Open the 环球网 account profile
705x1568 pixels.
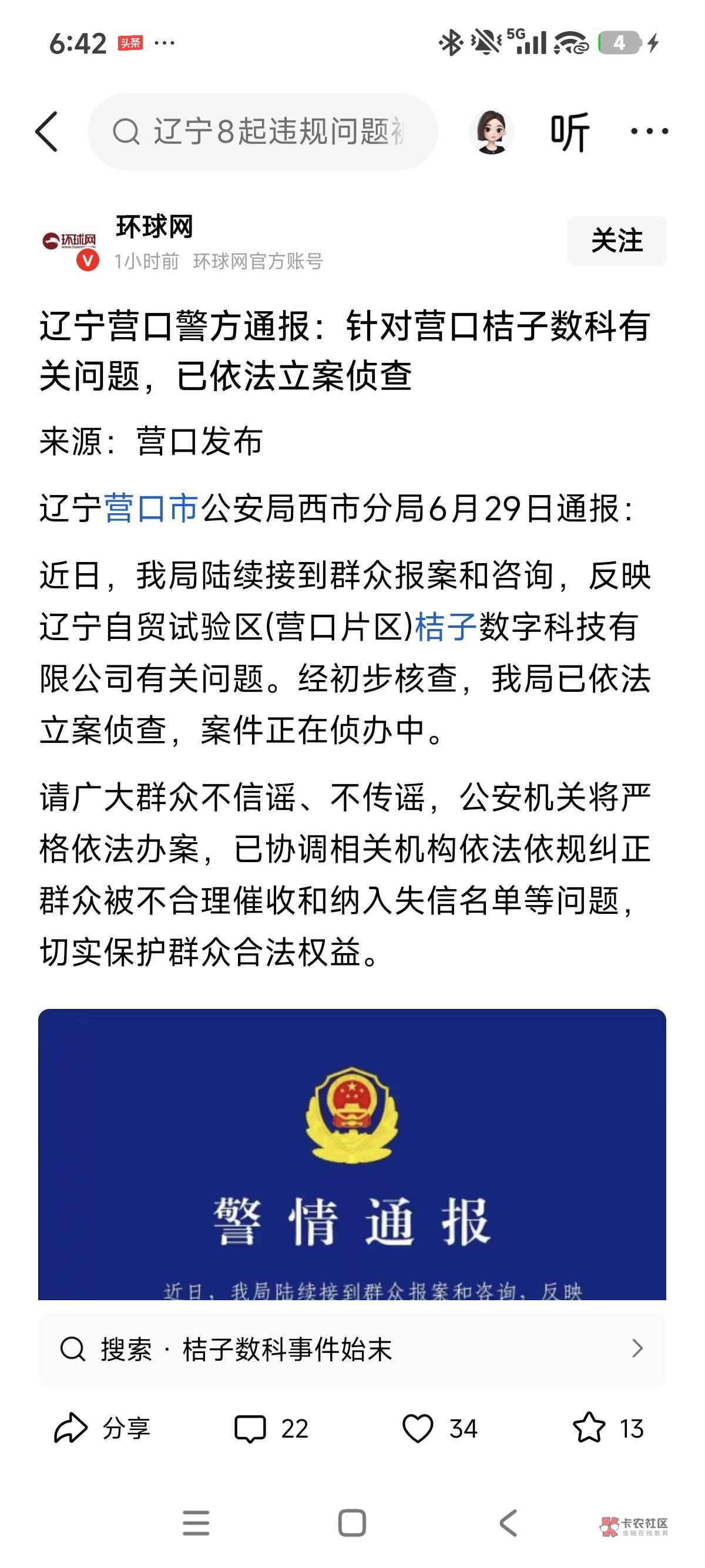coord(155,227)
